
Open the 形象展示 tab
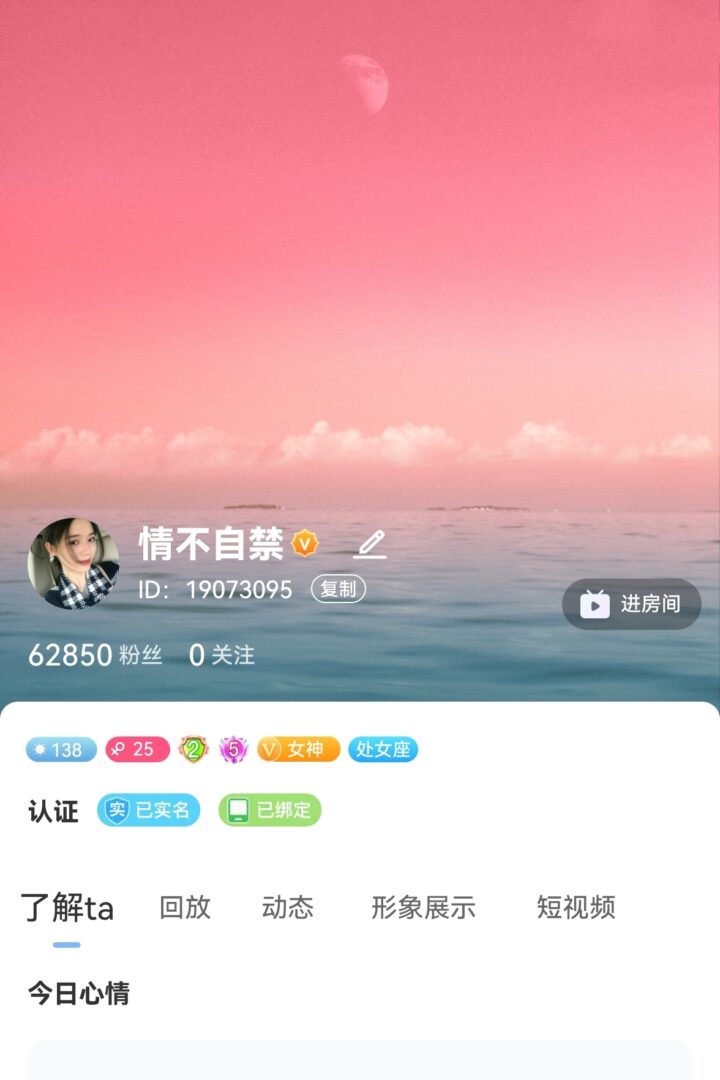pos(423,907)
